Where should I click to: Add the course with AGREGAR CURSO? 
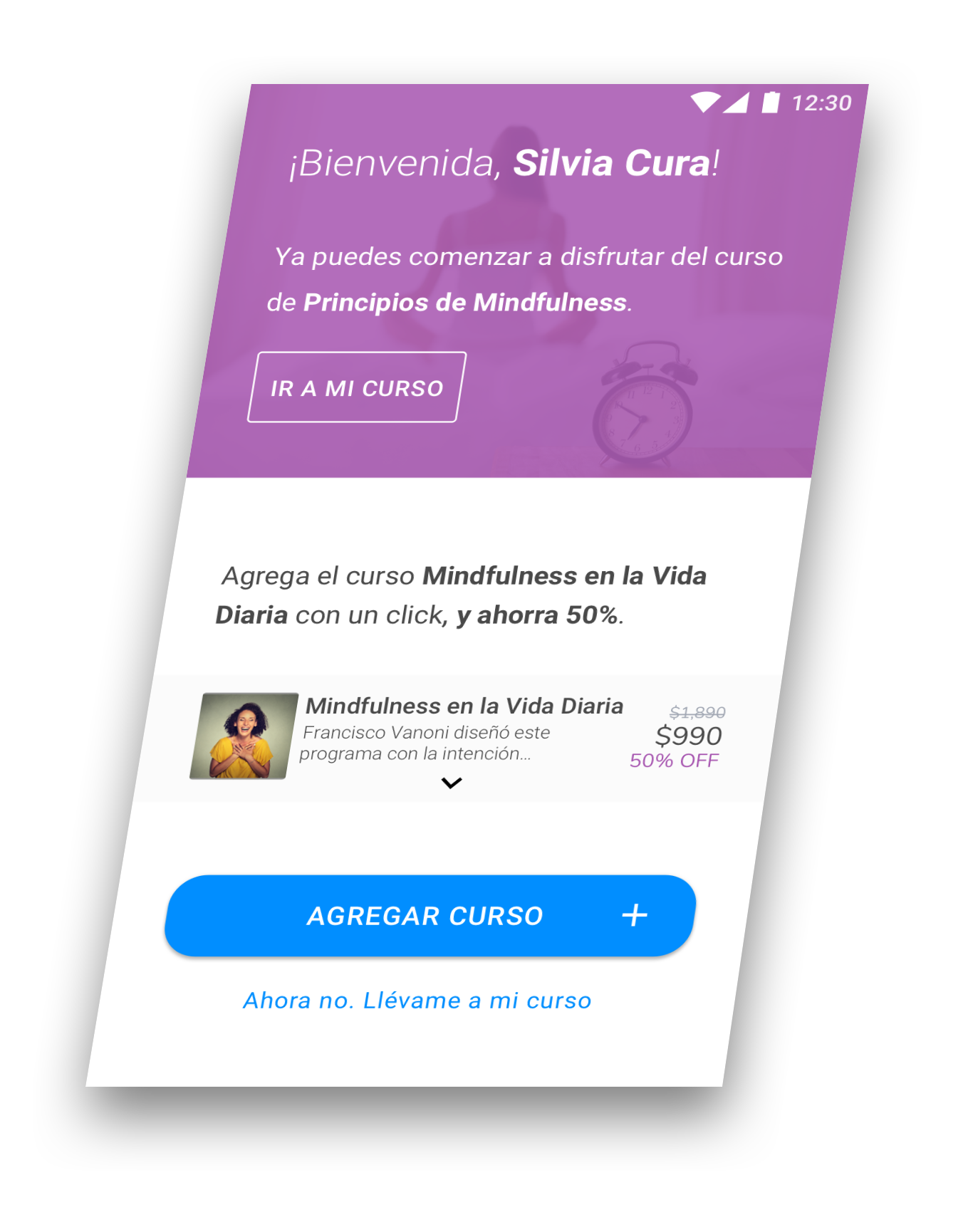[x=430, y=916]
